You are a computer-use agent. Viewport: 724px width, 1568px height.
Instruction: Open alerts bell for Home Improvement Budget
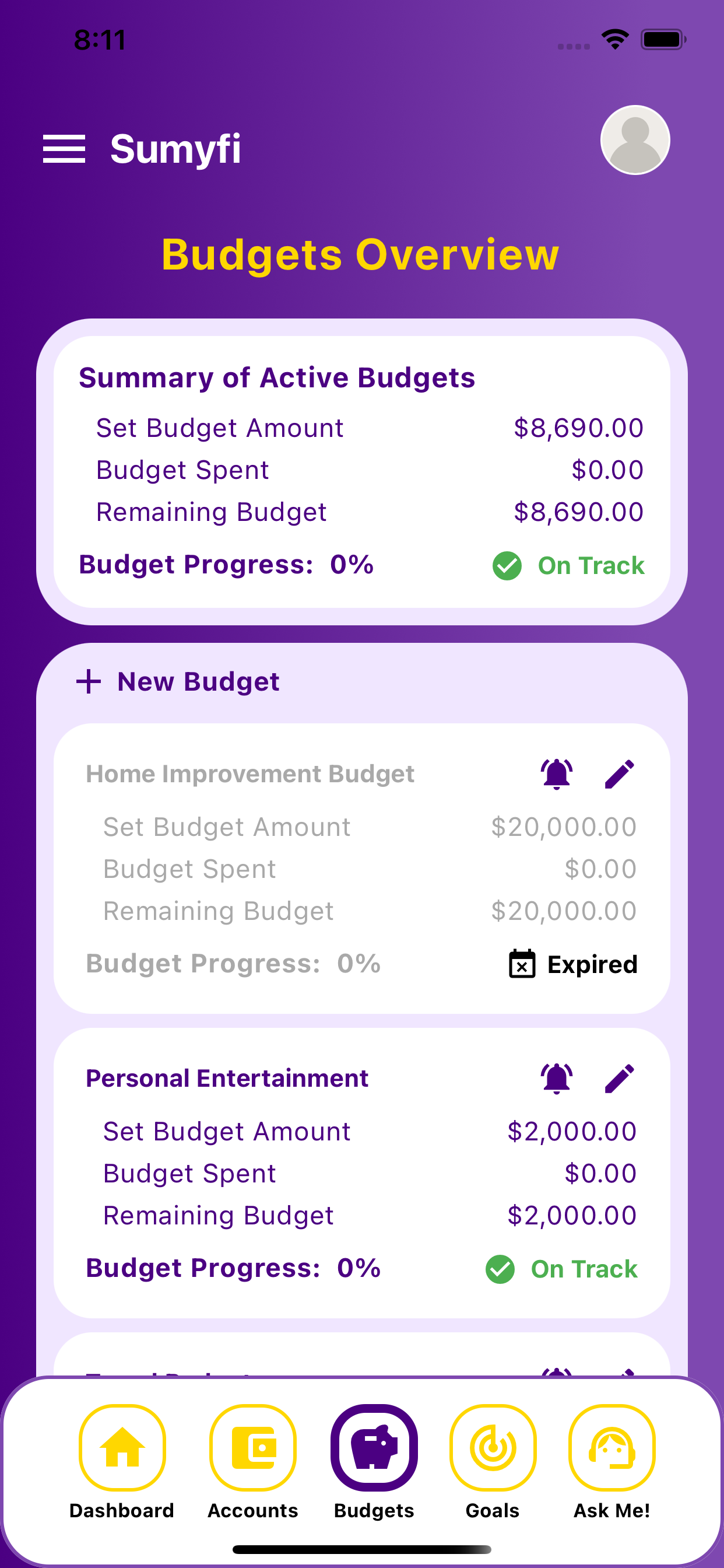click(x=556, y=773)
